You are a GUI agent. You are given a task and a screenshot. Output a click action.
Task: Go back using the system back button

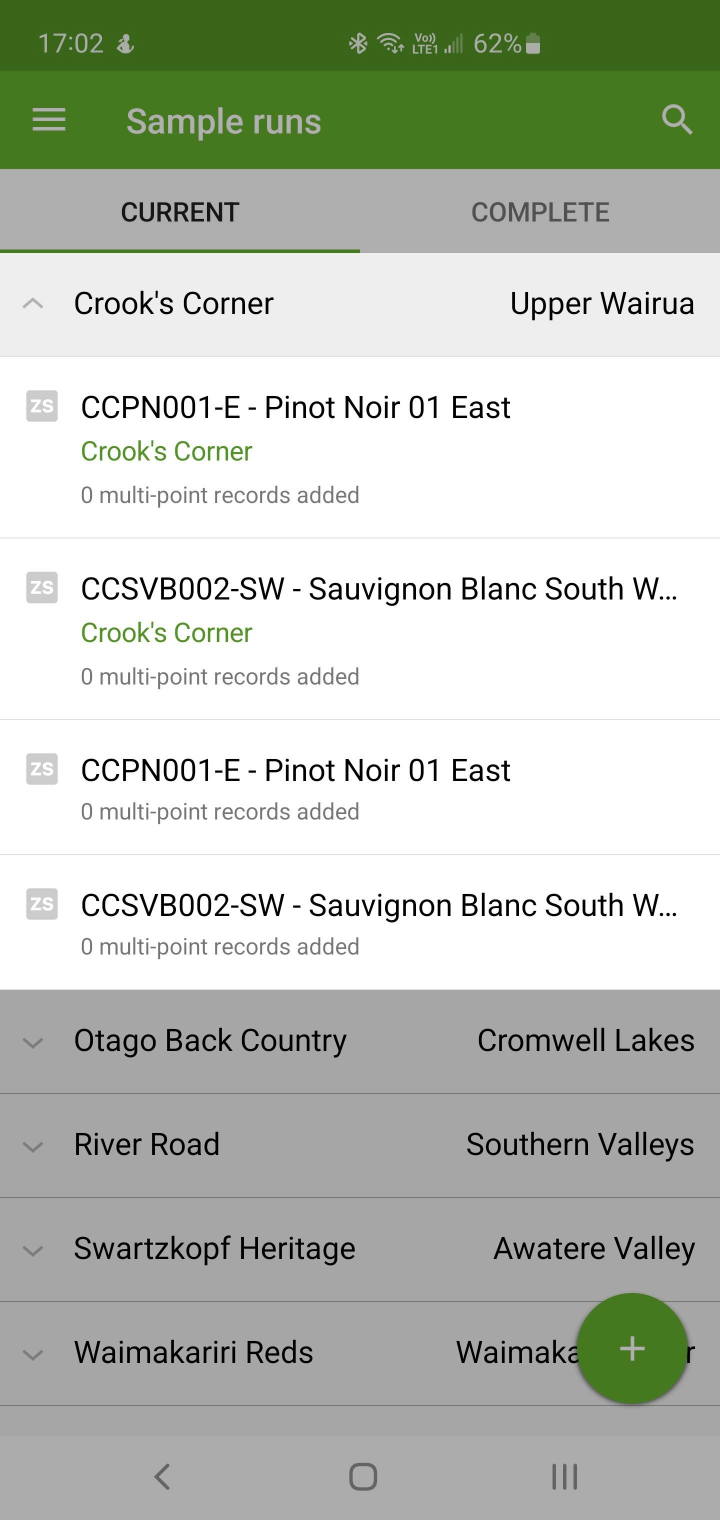point(163,1476)
